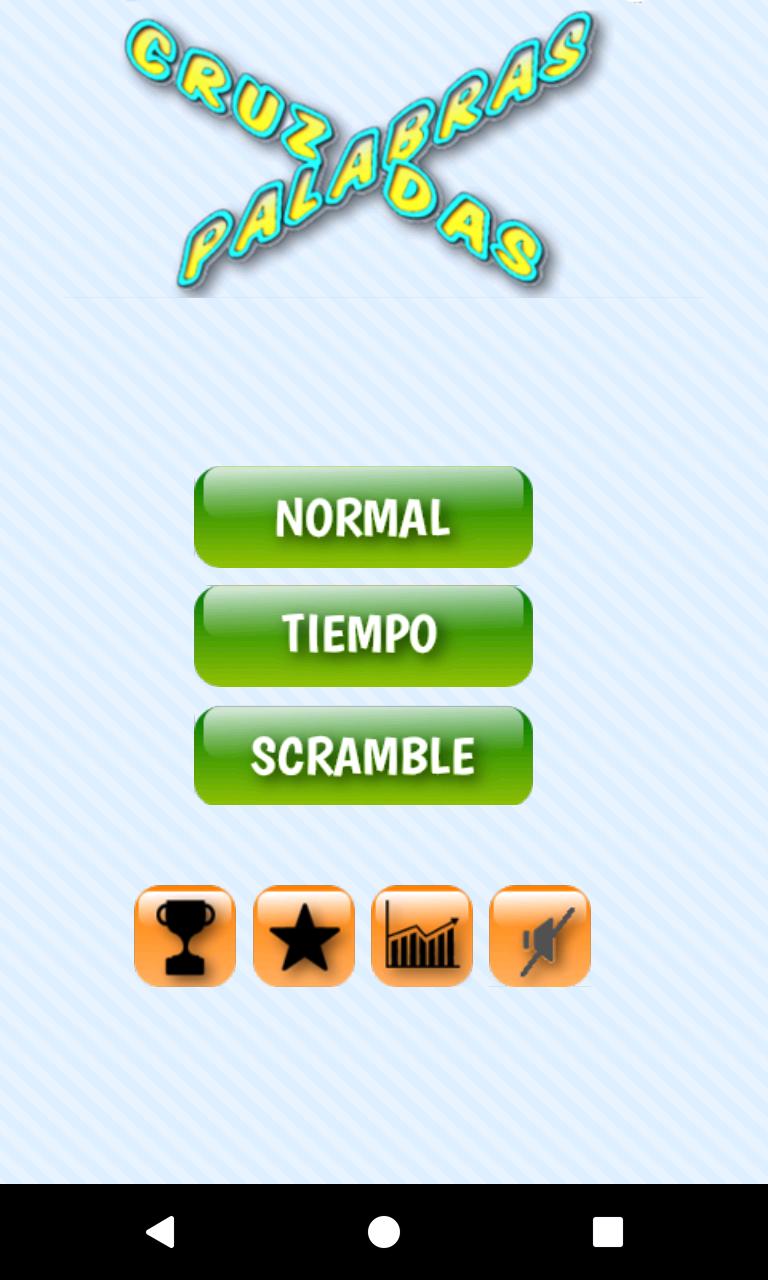
Task: Toggle the muted sound speaker icon
Action: [x=540, y=936]
